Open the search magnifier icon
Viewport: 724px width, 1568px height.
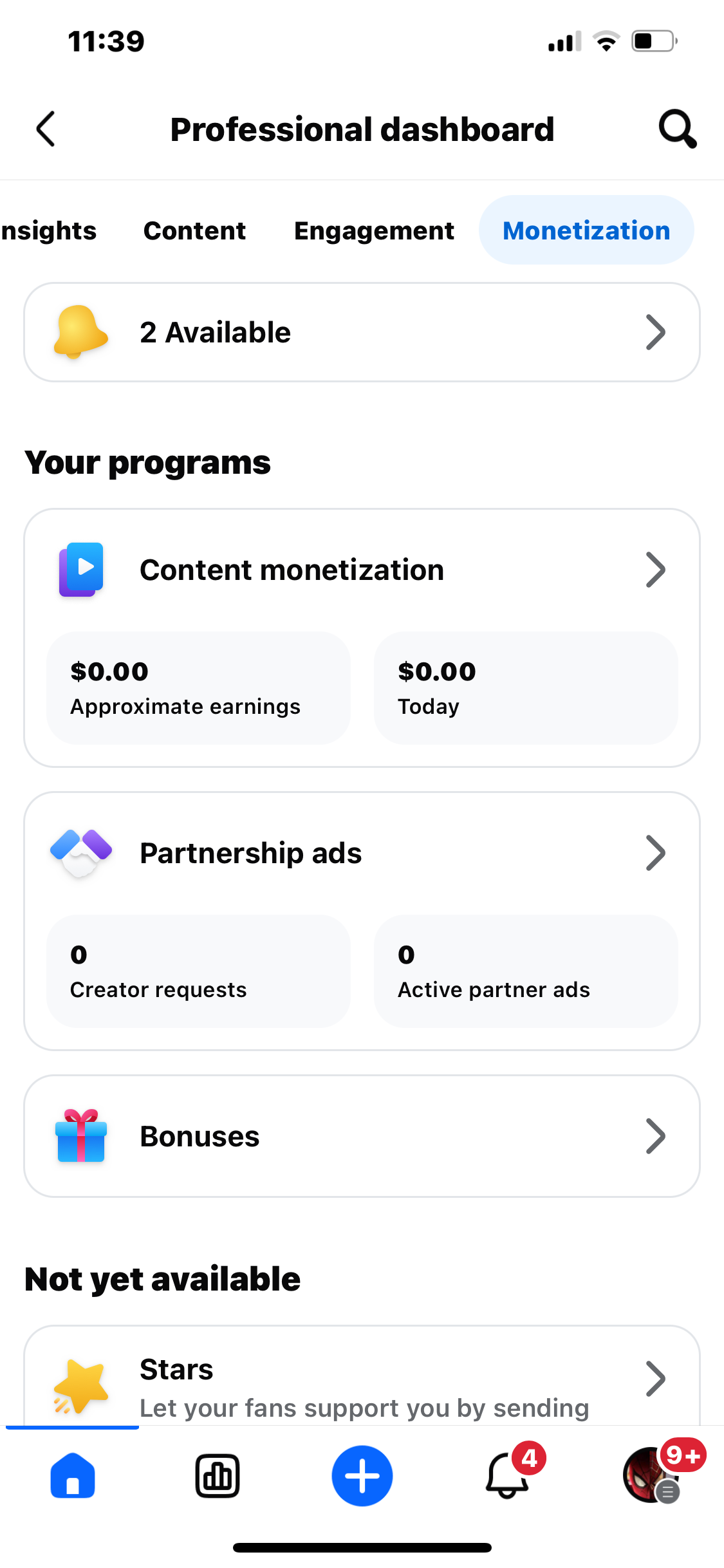click(678, 129)
